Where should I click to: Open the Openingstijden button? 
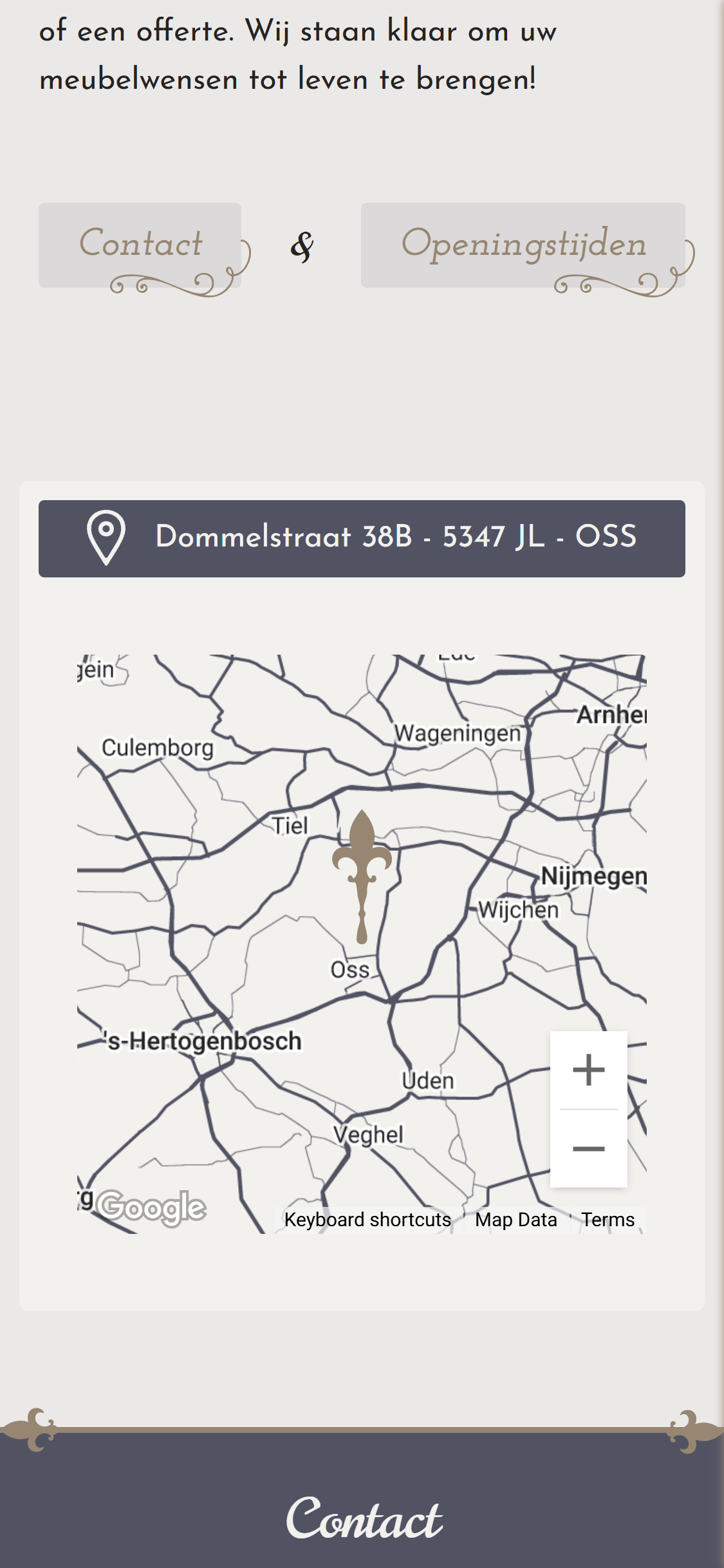[x=523, y=245]
